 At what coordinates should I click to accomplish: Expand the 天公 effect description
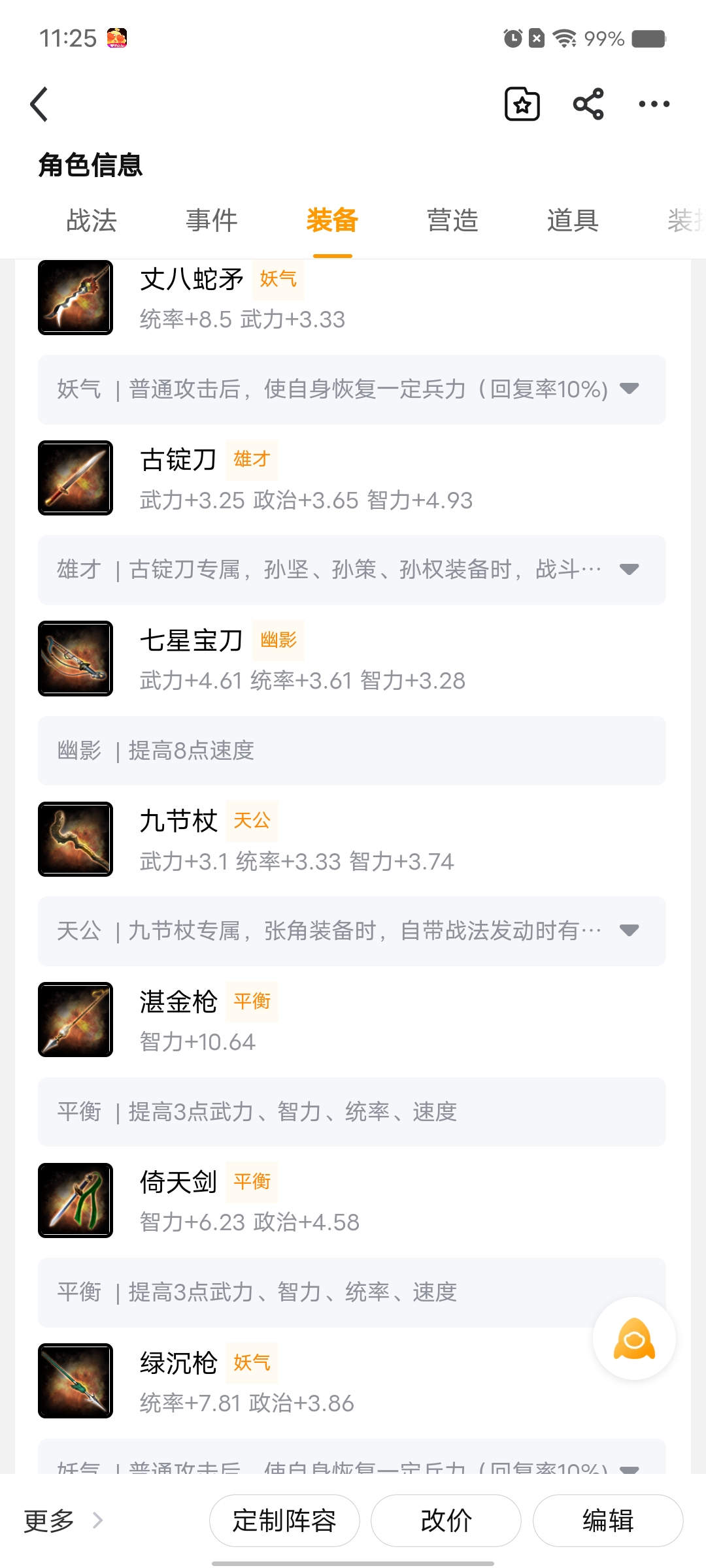pyautogui.click(x=629, y=930)
